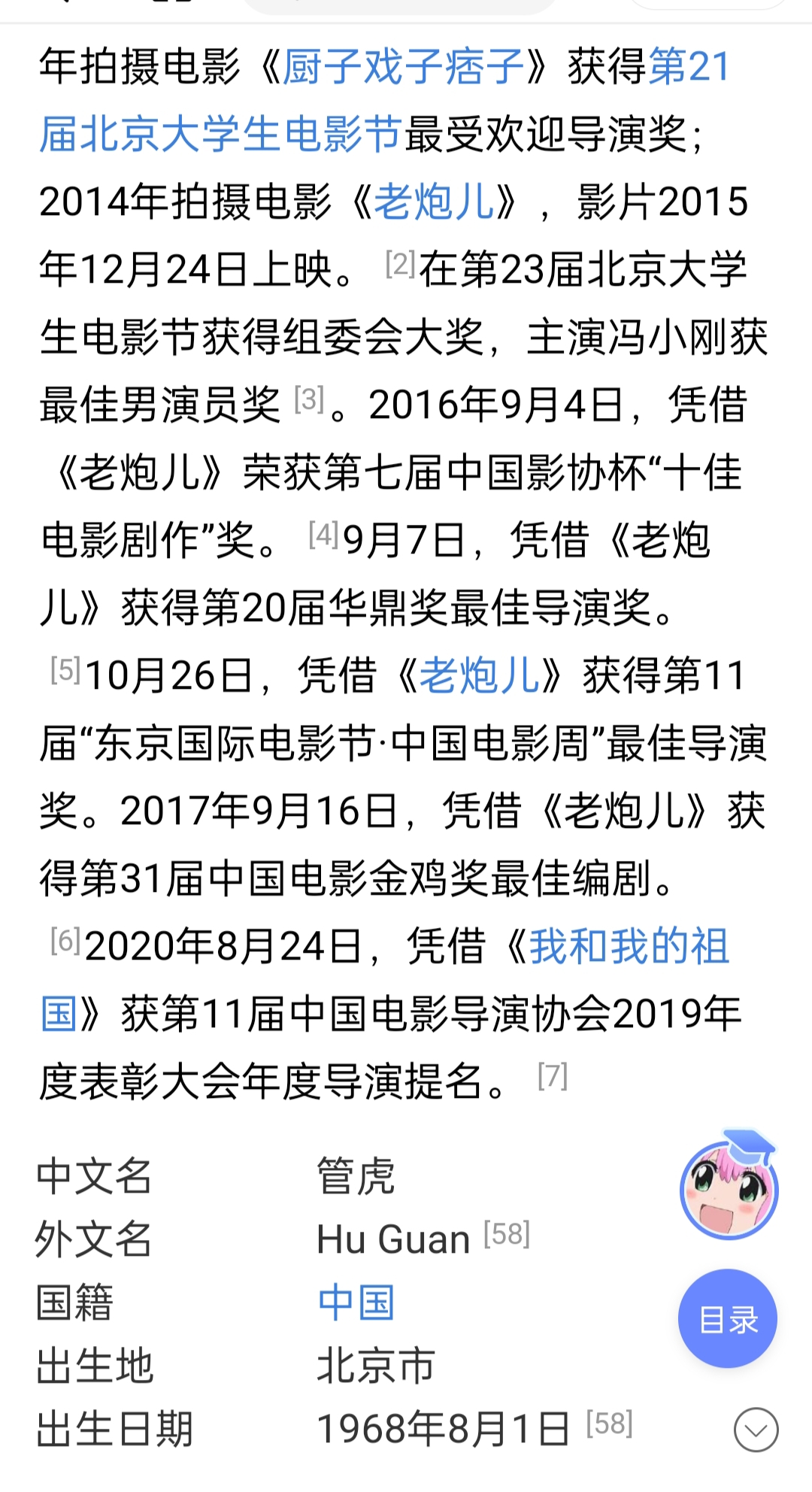Tap the anime mascot assistant avatar
The height and width of the screenshot is (1492, 812).
click(729, 1188)
